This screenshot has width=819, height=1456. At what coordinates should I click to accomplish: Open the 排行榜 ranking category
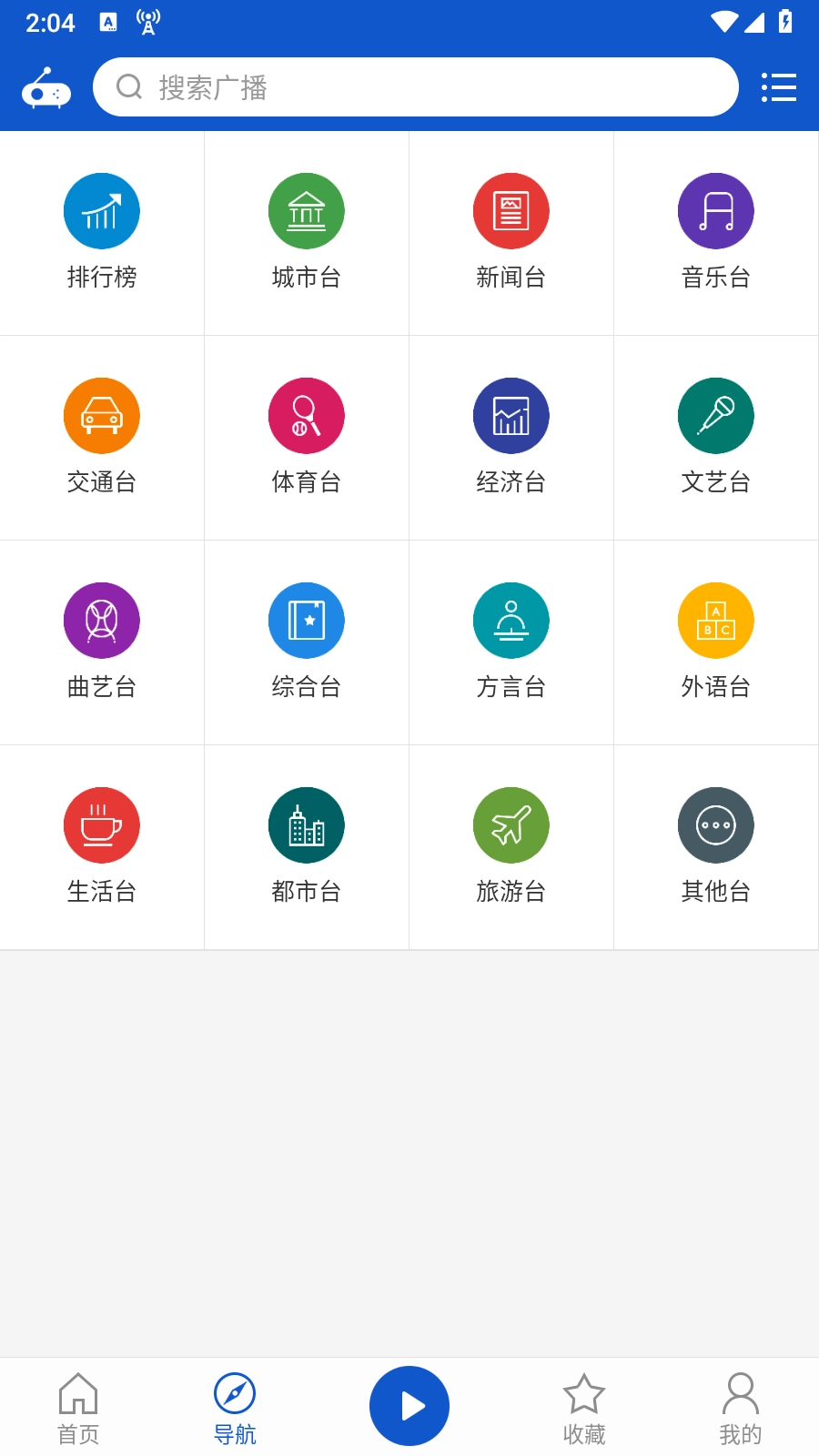pos(102,233)
